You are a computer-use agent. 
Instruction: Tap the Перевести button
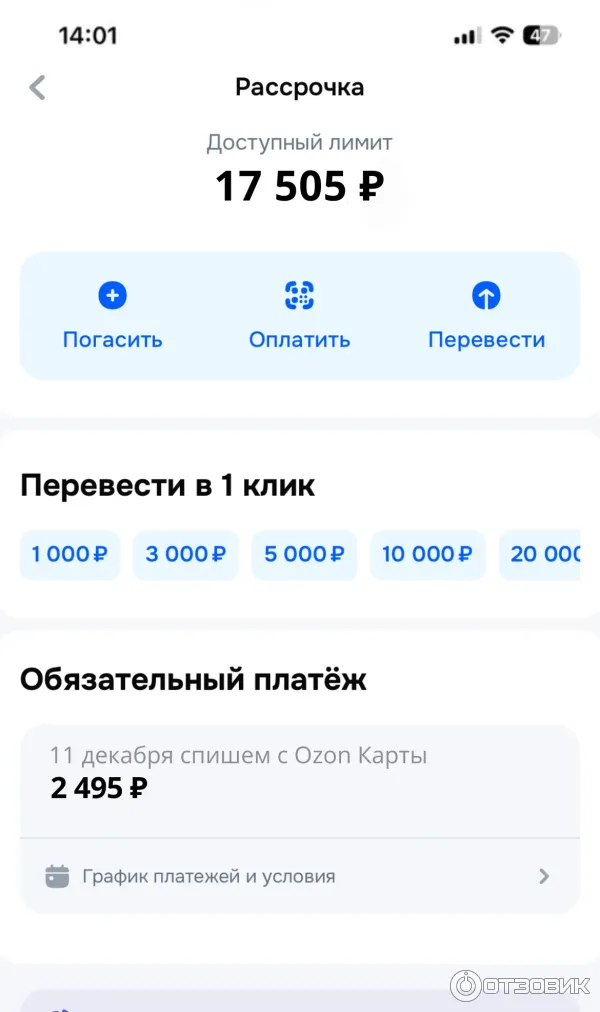pos(486,315)
